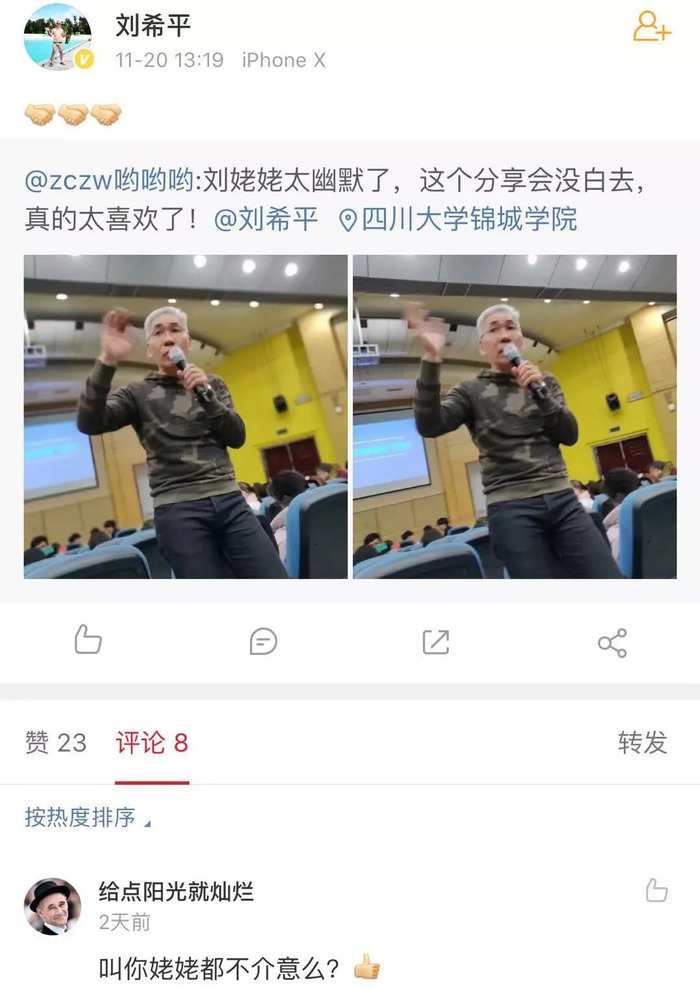
Task: Open location 四川大学锦城学院
Action: [x=458, y=219]
